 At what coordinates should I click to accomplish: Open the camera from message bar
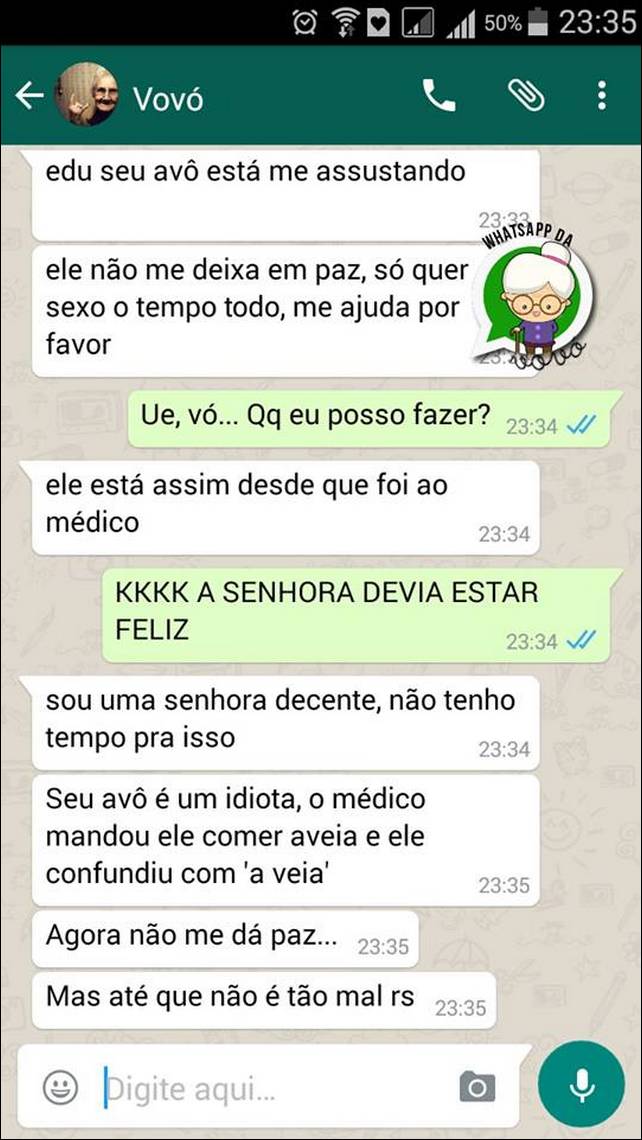point(477,1087)
